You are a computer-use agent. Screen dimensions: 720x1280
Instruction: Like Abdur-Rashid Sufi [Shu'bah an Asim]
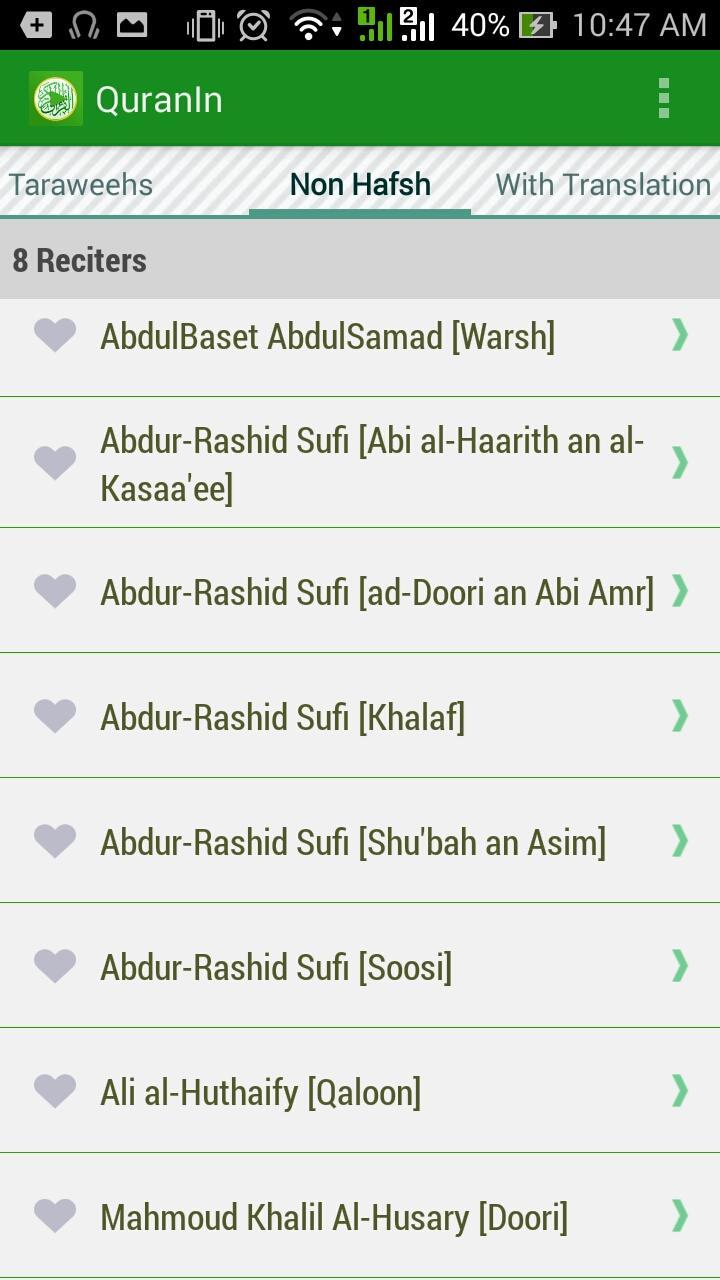[x=55, y=840]
